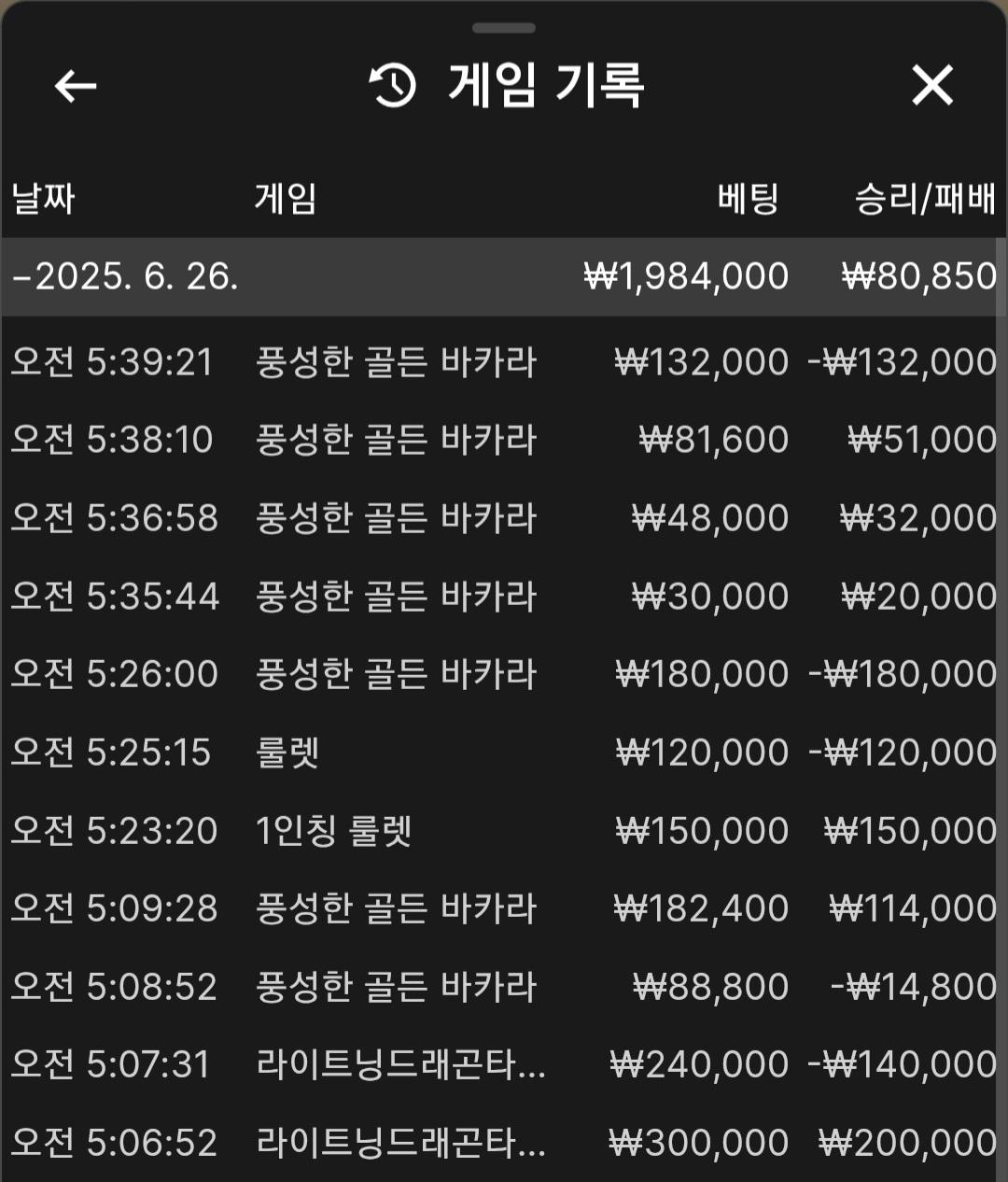Image resolution: width=1008 pixels, height=1182 pixels.
Task: Collapse the 2025. 6. 26. date group
Action: pyautogui.click(x=126, y=276)
